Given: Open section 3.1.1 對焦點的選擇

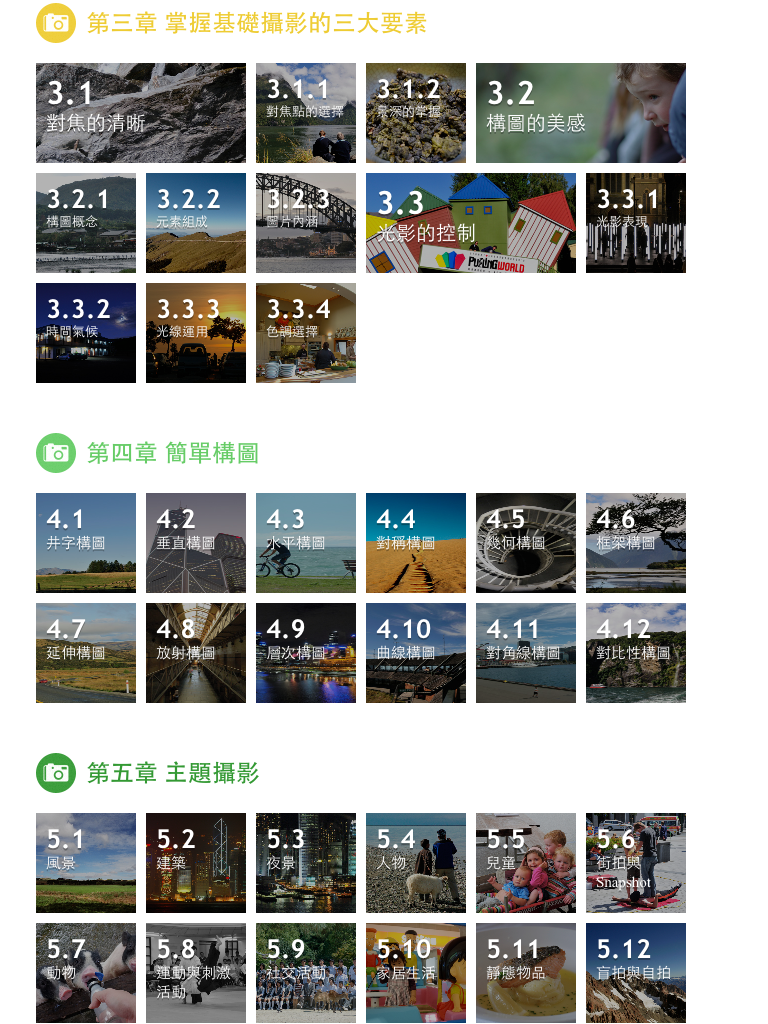Looking at the screenshot, I should pos(305,113).
